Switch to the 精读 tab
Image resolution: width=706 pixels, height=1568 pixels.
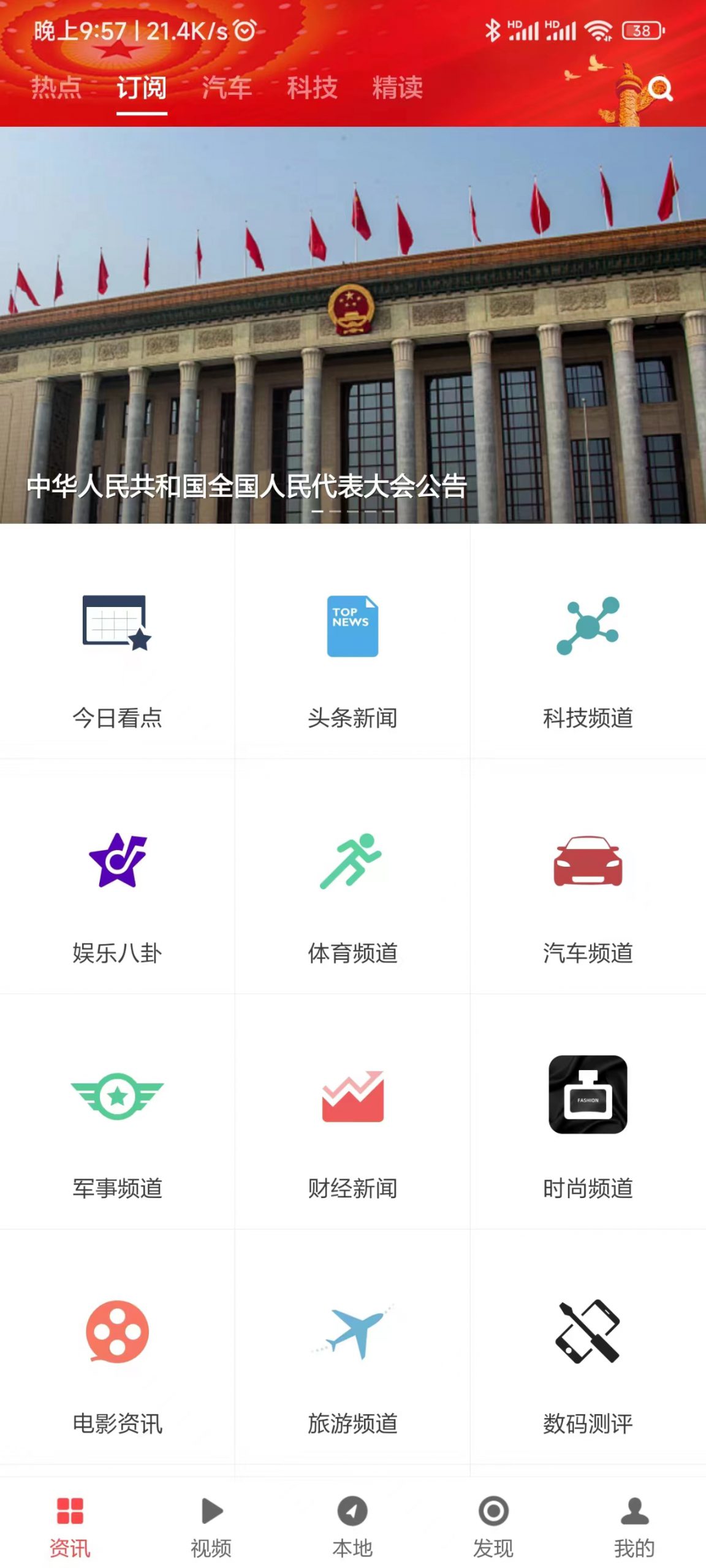click(x=397, y=88)
